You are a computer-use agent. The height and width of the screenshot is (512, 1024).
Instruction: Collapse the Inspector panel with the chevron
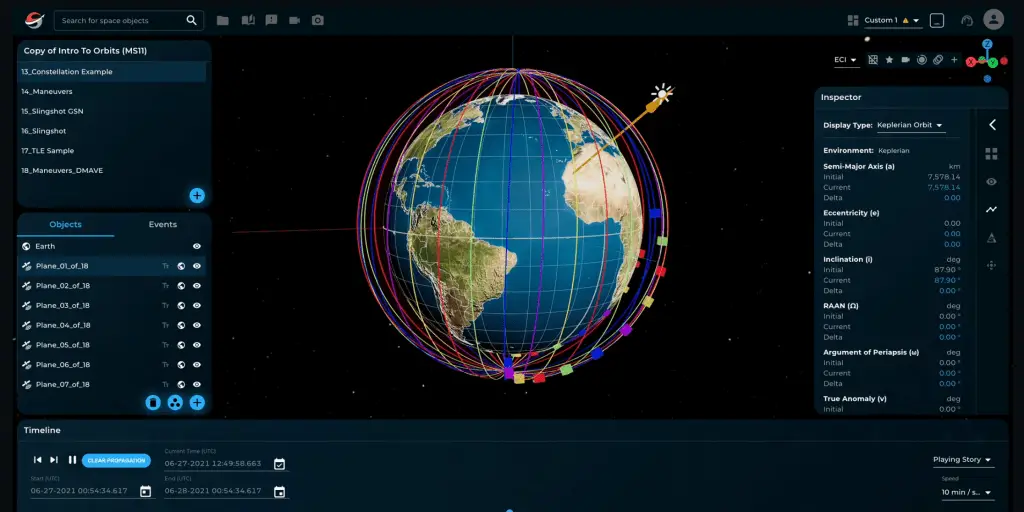click(992, 125)
